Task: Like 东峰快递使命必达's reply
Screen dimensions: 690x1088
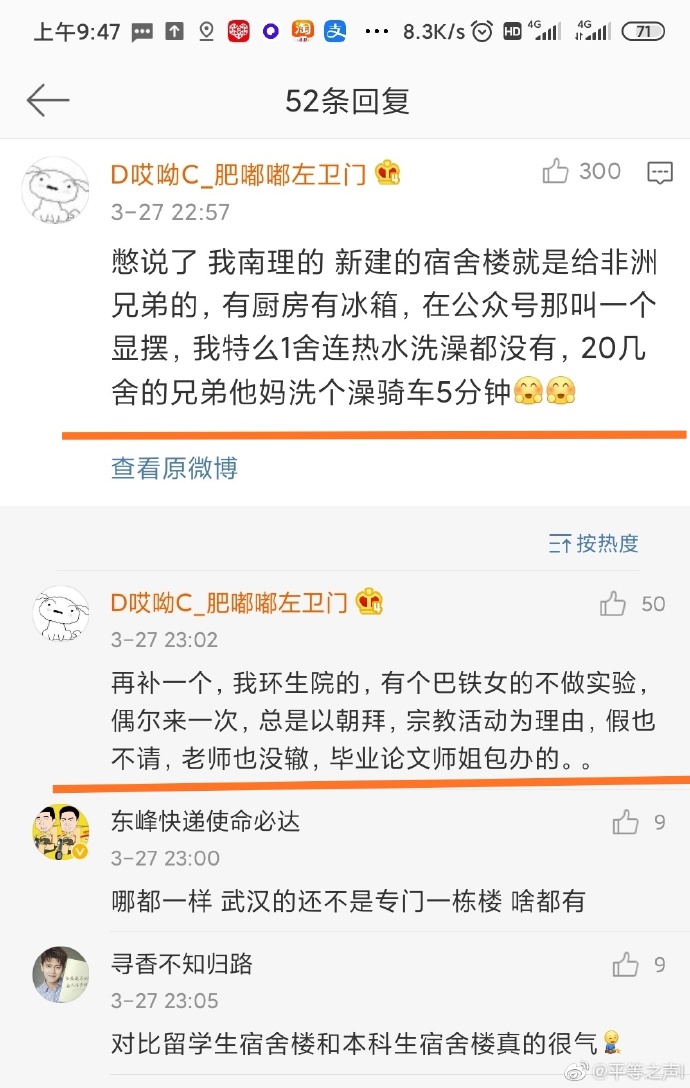Action: [x=626, y=822]
